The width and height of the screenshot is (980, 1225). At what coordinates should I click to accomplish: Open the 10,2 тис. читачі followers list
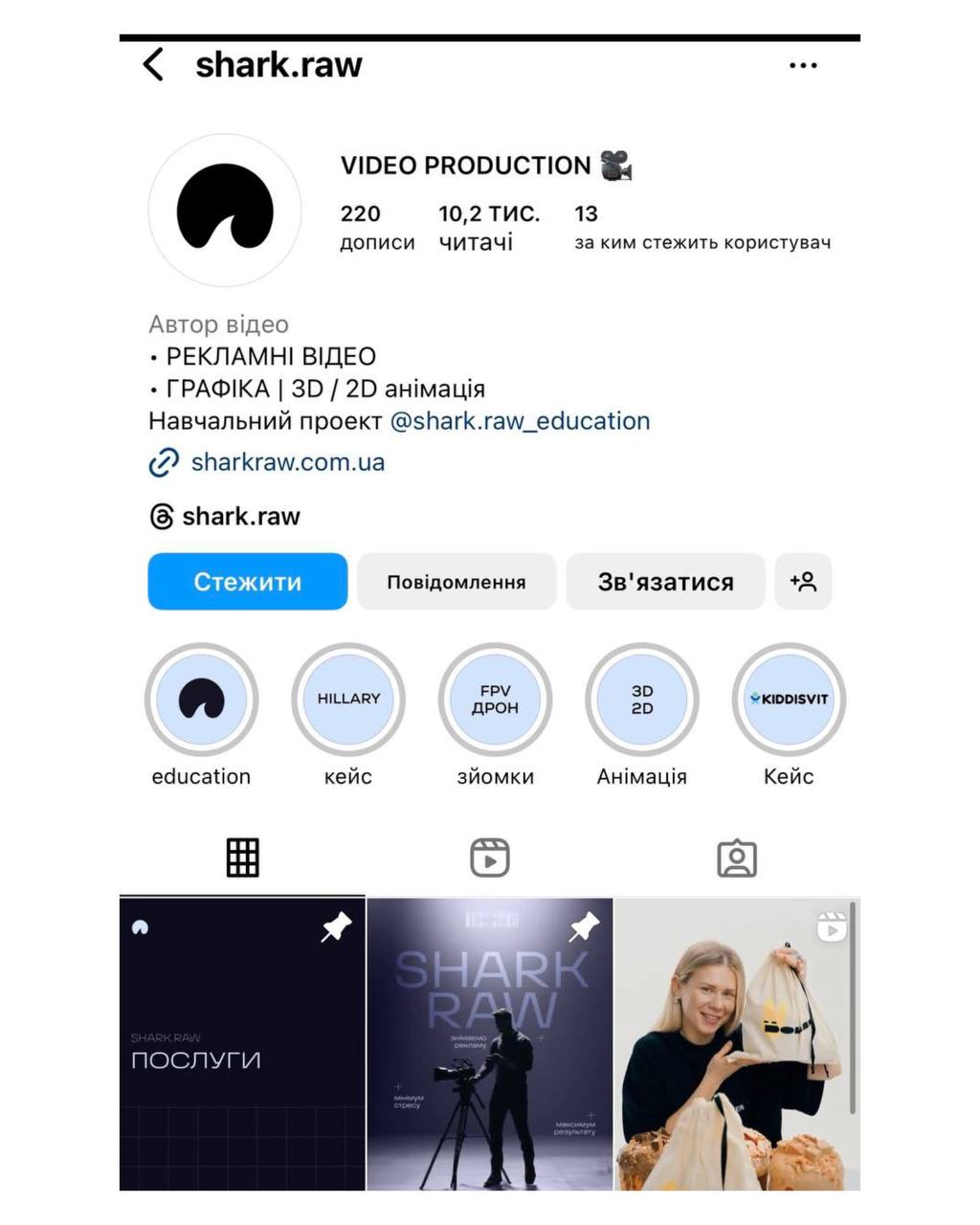point(488,228)
